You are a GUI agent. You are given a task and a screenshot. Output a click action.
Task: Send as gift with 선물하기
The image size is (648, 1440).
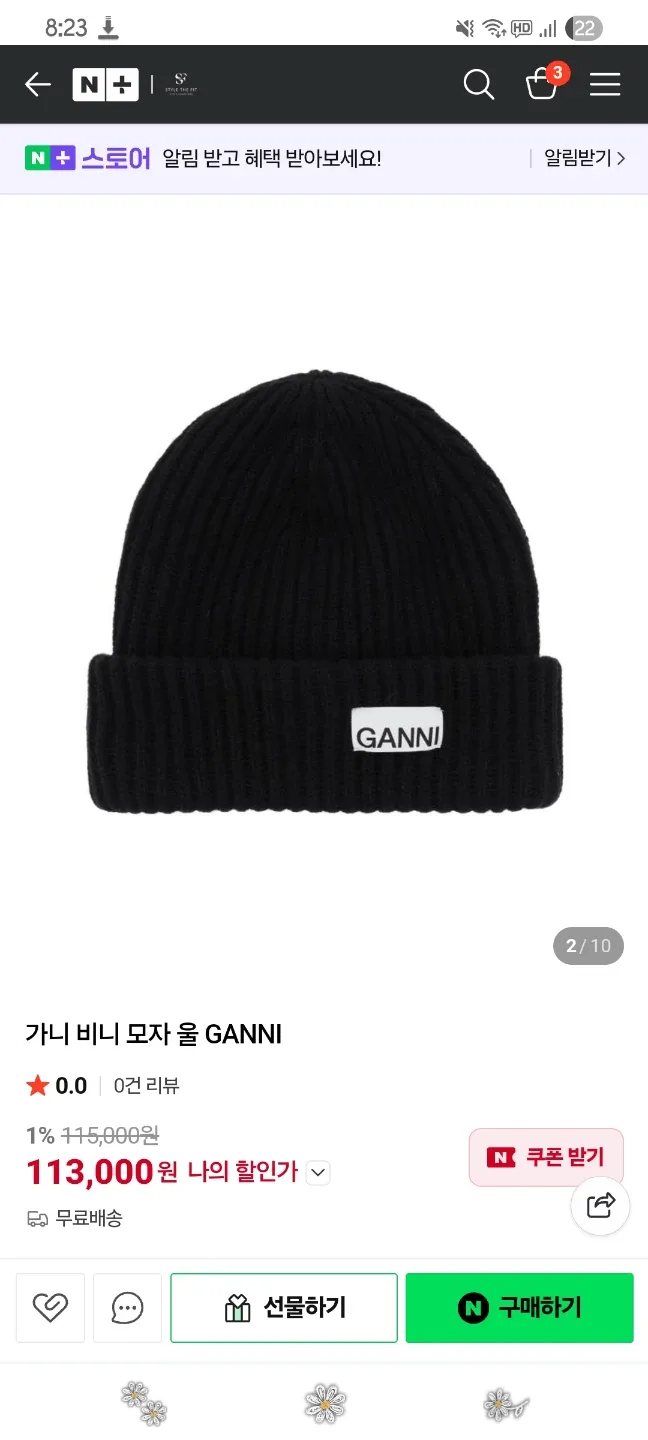(x=284, y=1307)
